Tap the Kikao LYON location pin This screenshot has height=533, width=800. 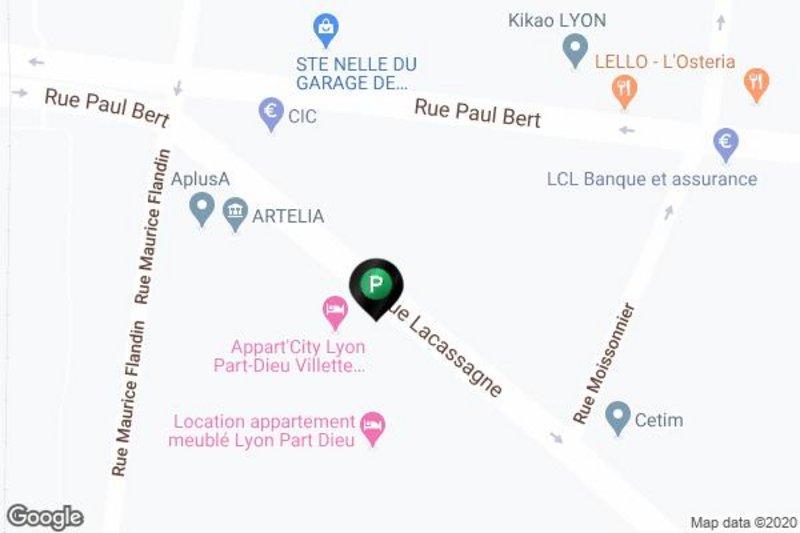click(x=575, y=48)
